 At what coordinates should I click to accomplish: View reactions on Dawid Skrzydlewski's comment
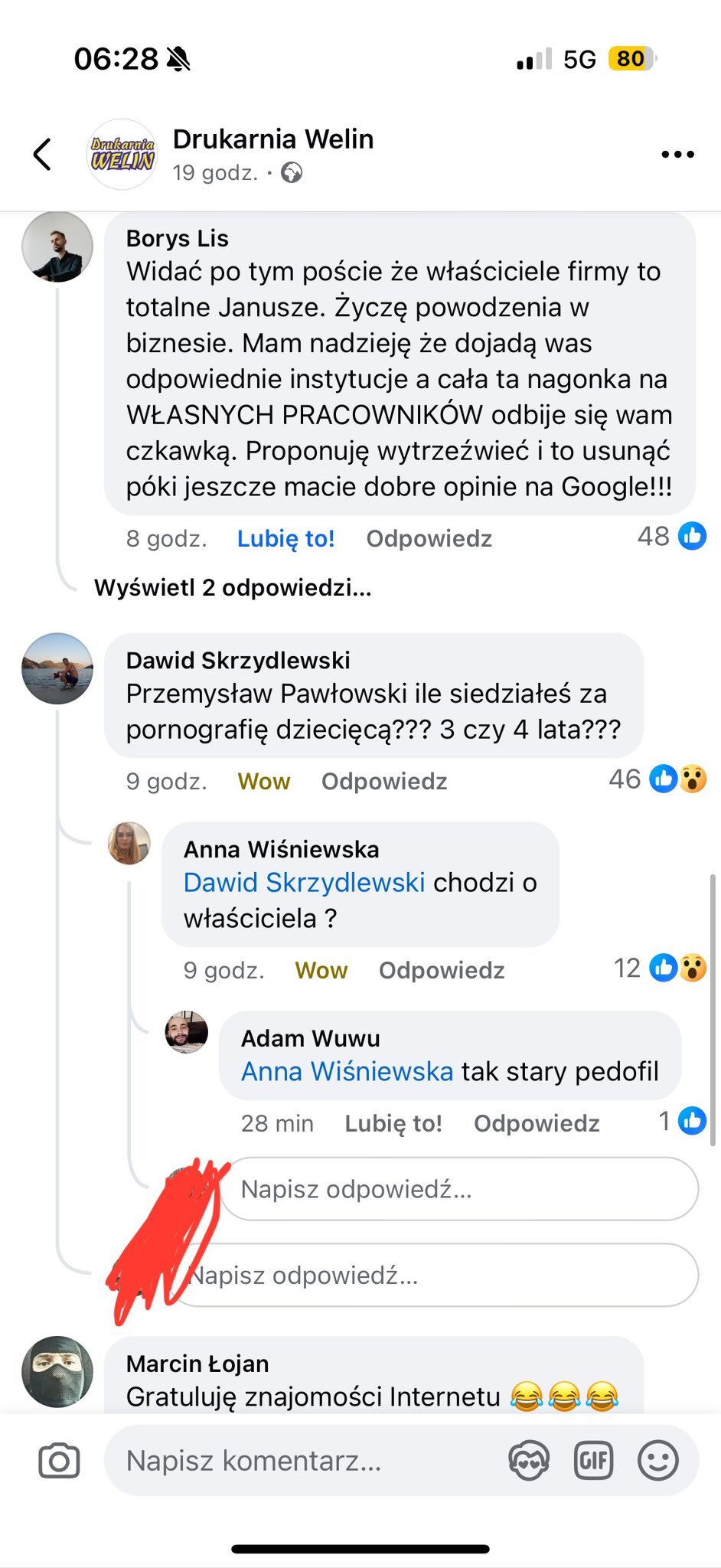(x=657, y=779)
